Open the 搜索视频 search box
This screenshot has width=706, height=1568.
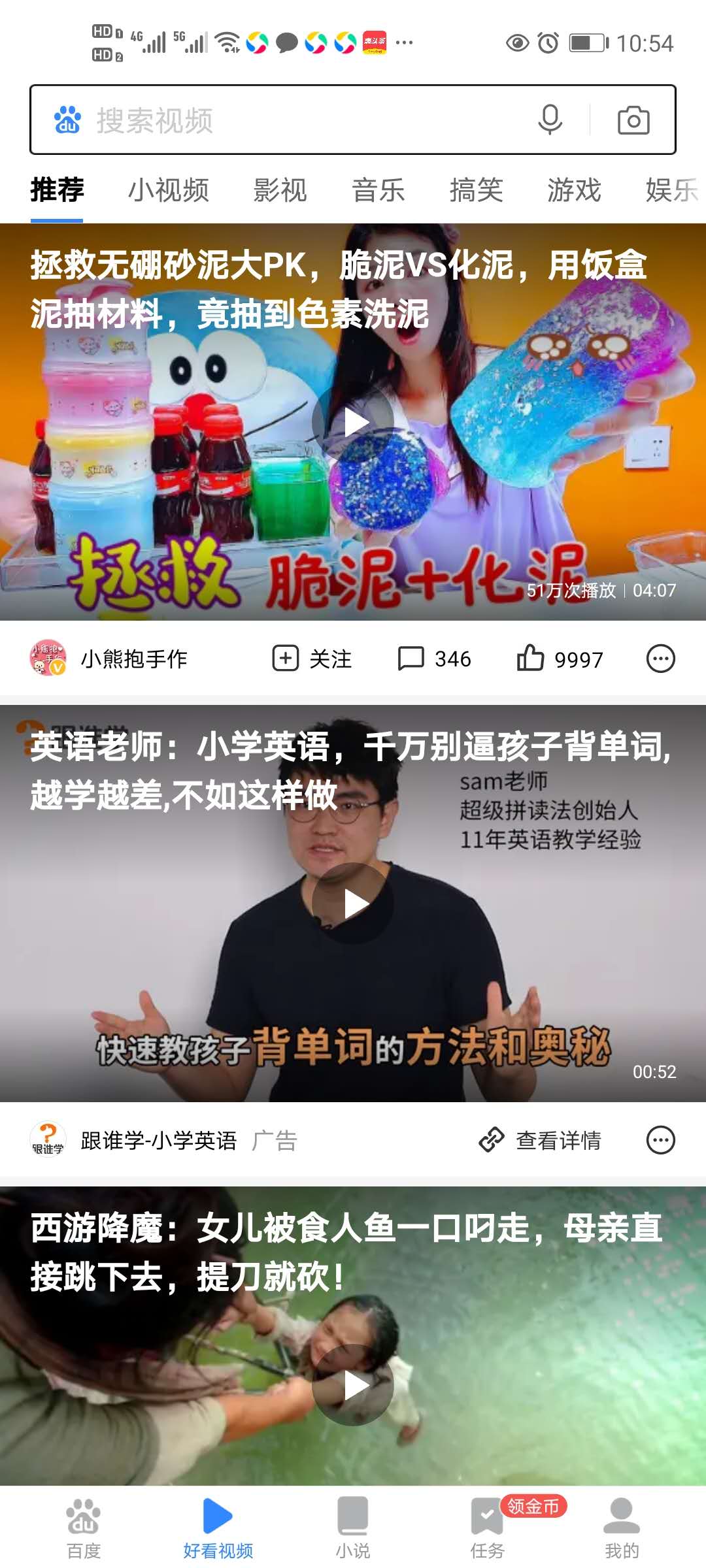coord(294,120)
